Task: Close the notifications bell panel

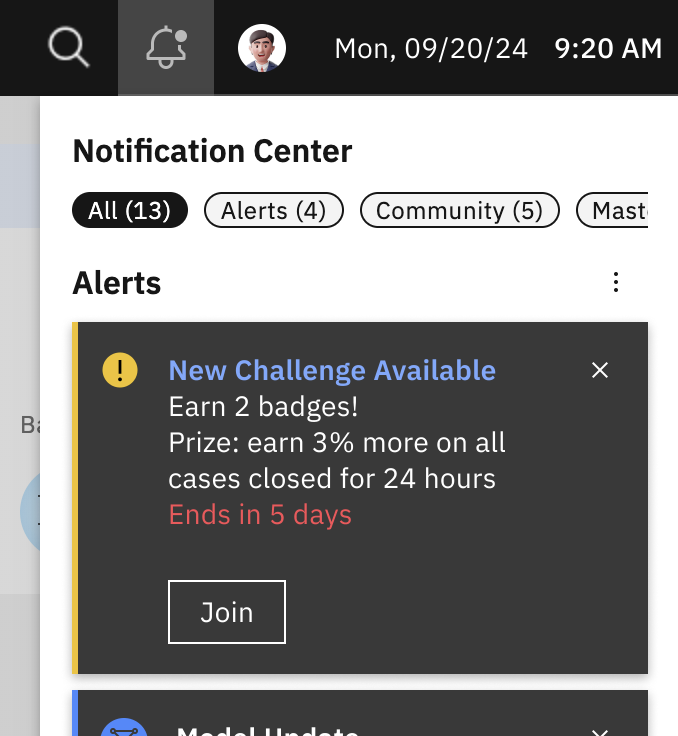Action: coord(166,47)
